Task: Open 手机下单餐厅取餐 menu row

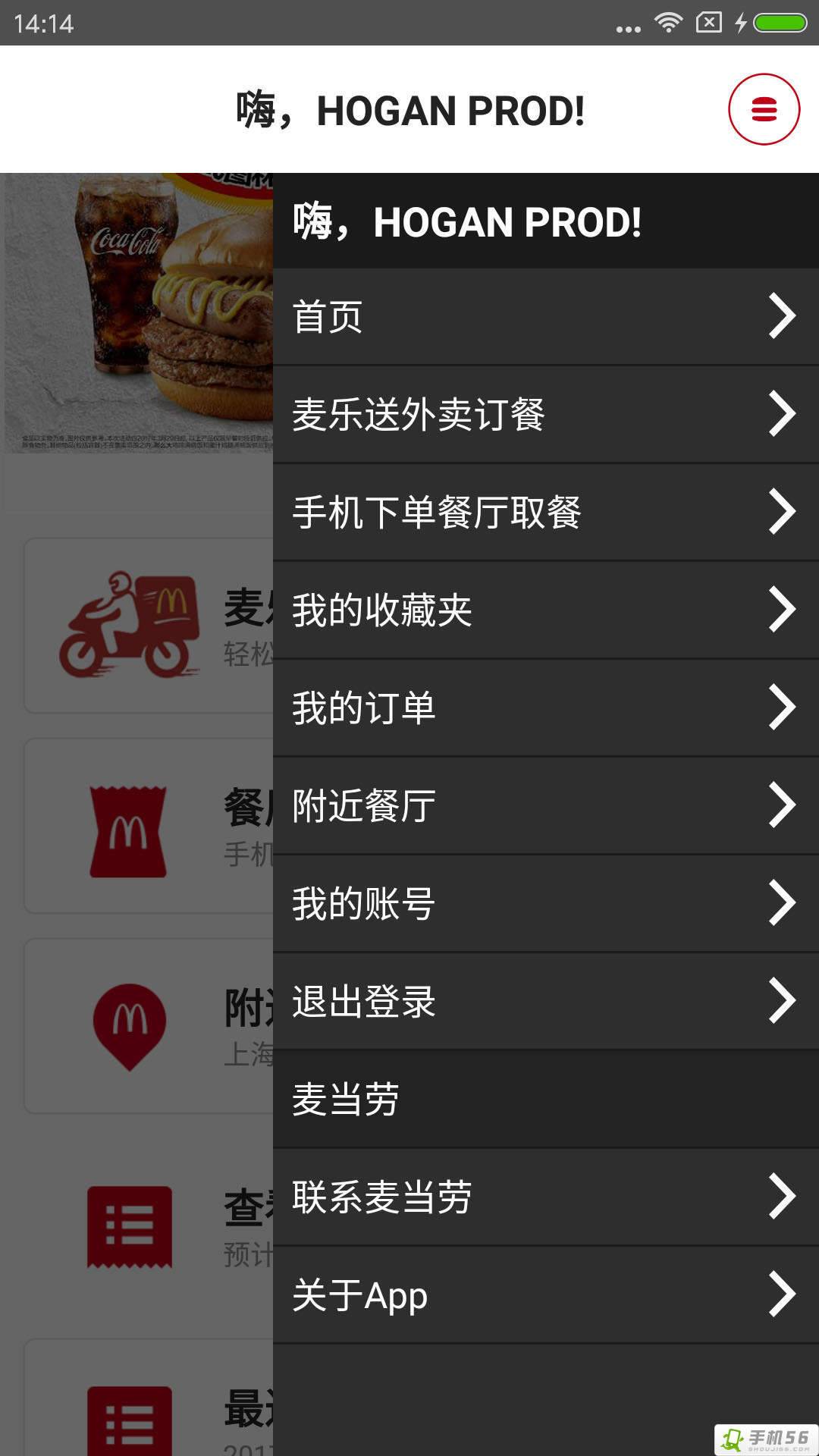Action: 544,512
